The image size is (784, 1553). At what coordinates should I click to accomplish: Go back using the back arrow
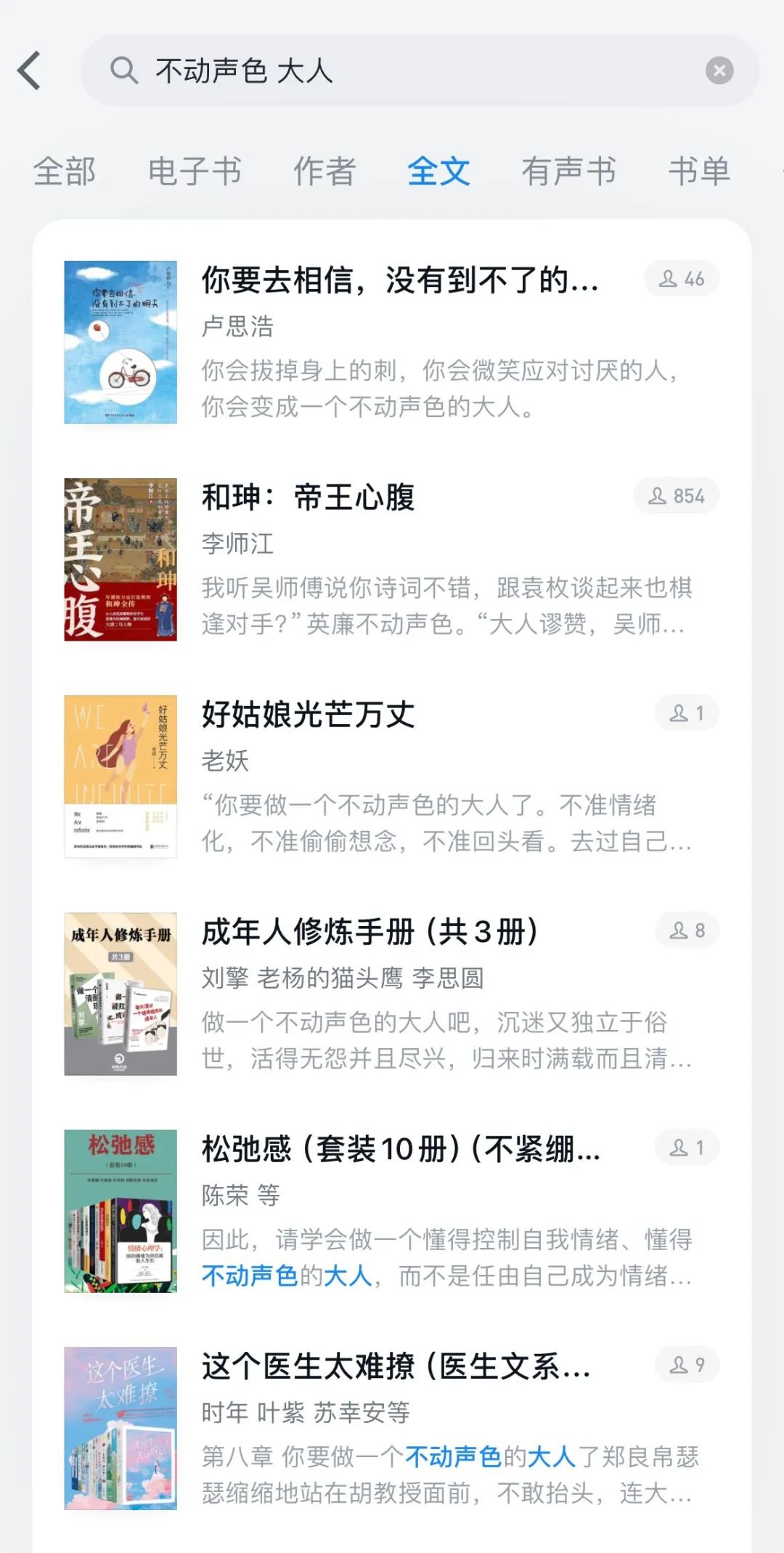pyautogui.click(x=29, y=71)
